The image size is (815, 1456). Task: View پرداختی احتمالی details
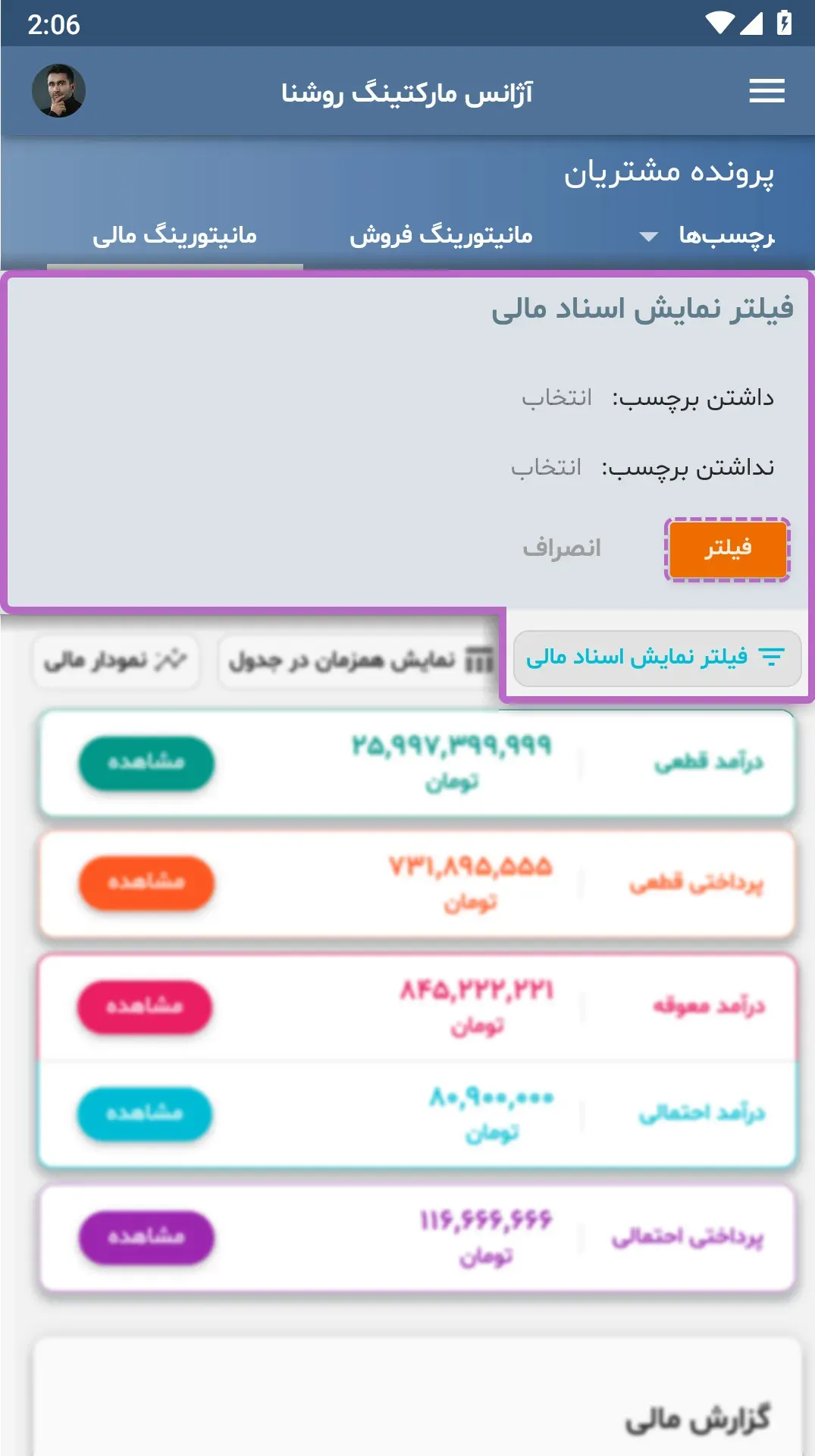146,1238
